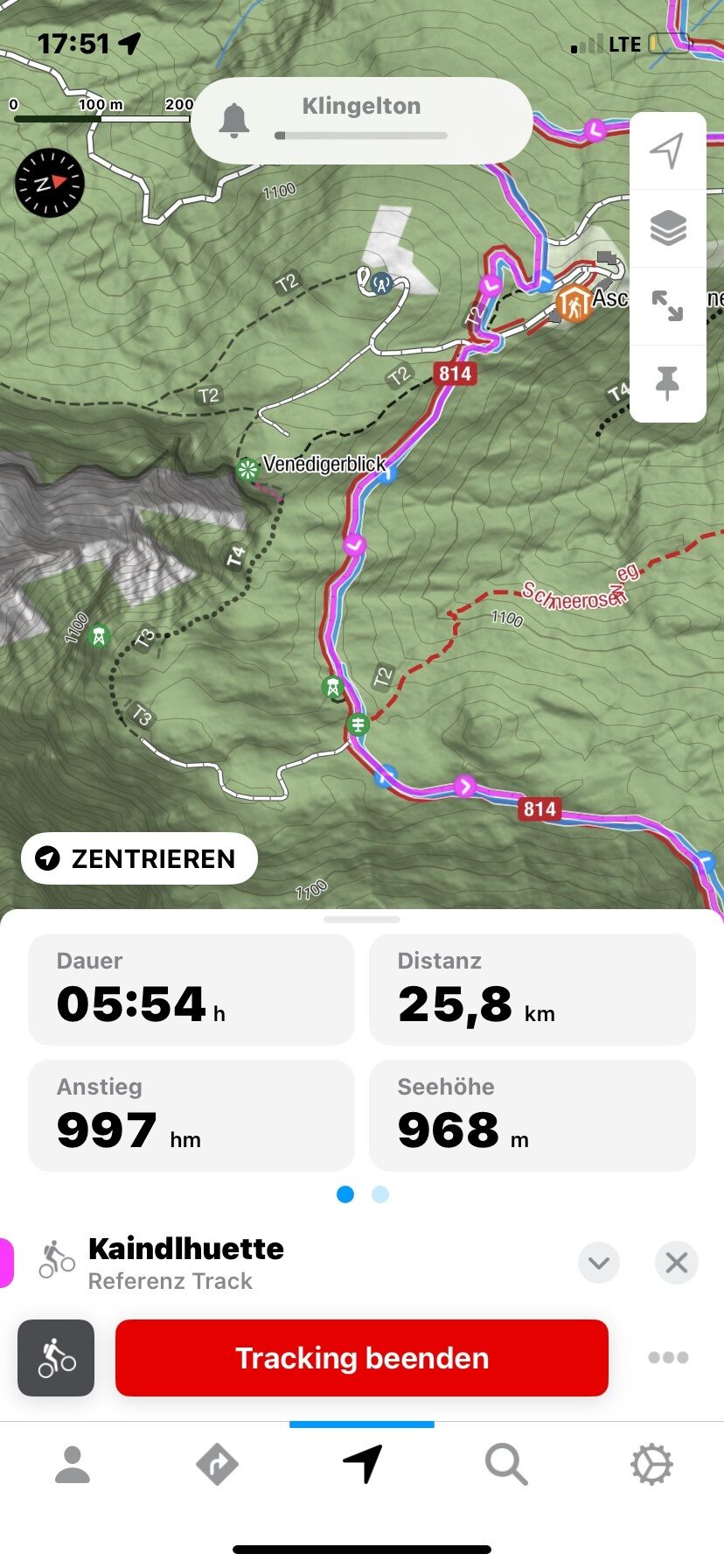Drop a pin on the map
Viewport: 724px width, 1568px height.
[x=667, y=383]
